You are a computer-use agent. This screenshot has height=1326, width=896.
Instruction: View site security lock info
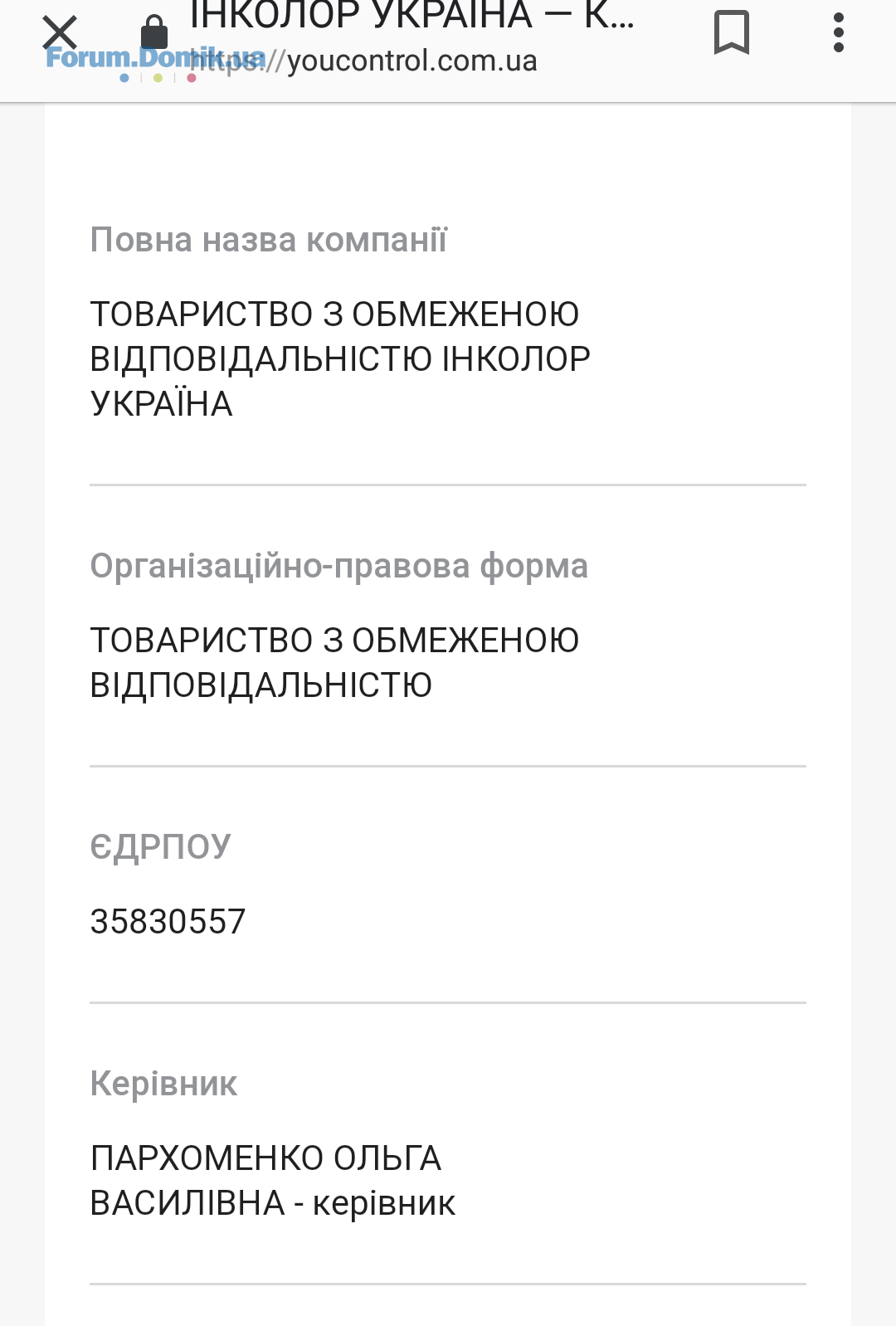click(x=154, y=32)
